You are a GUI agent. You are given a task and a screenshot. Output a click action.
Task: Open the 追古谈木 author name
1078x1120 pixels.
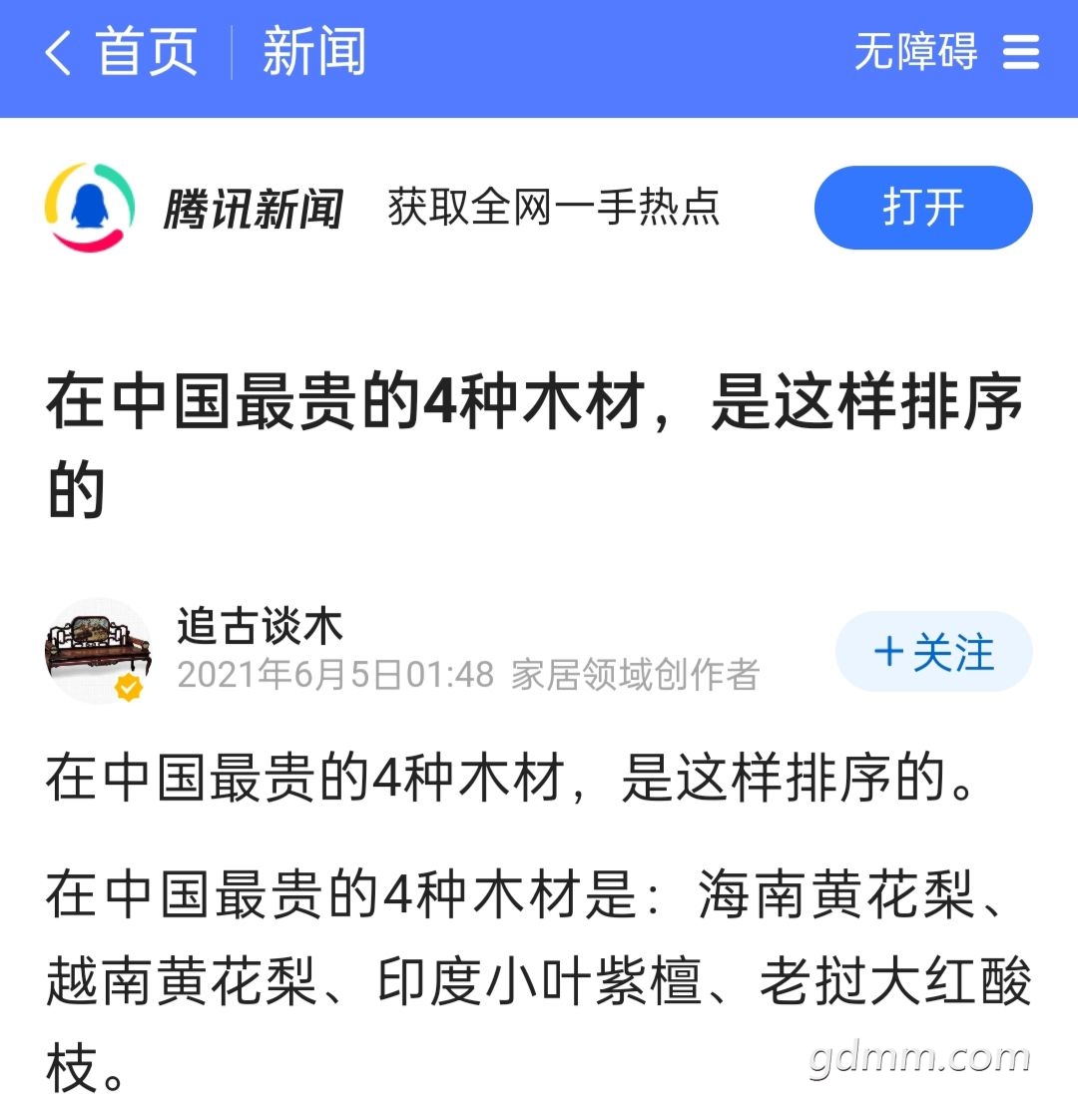[260, 627]
